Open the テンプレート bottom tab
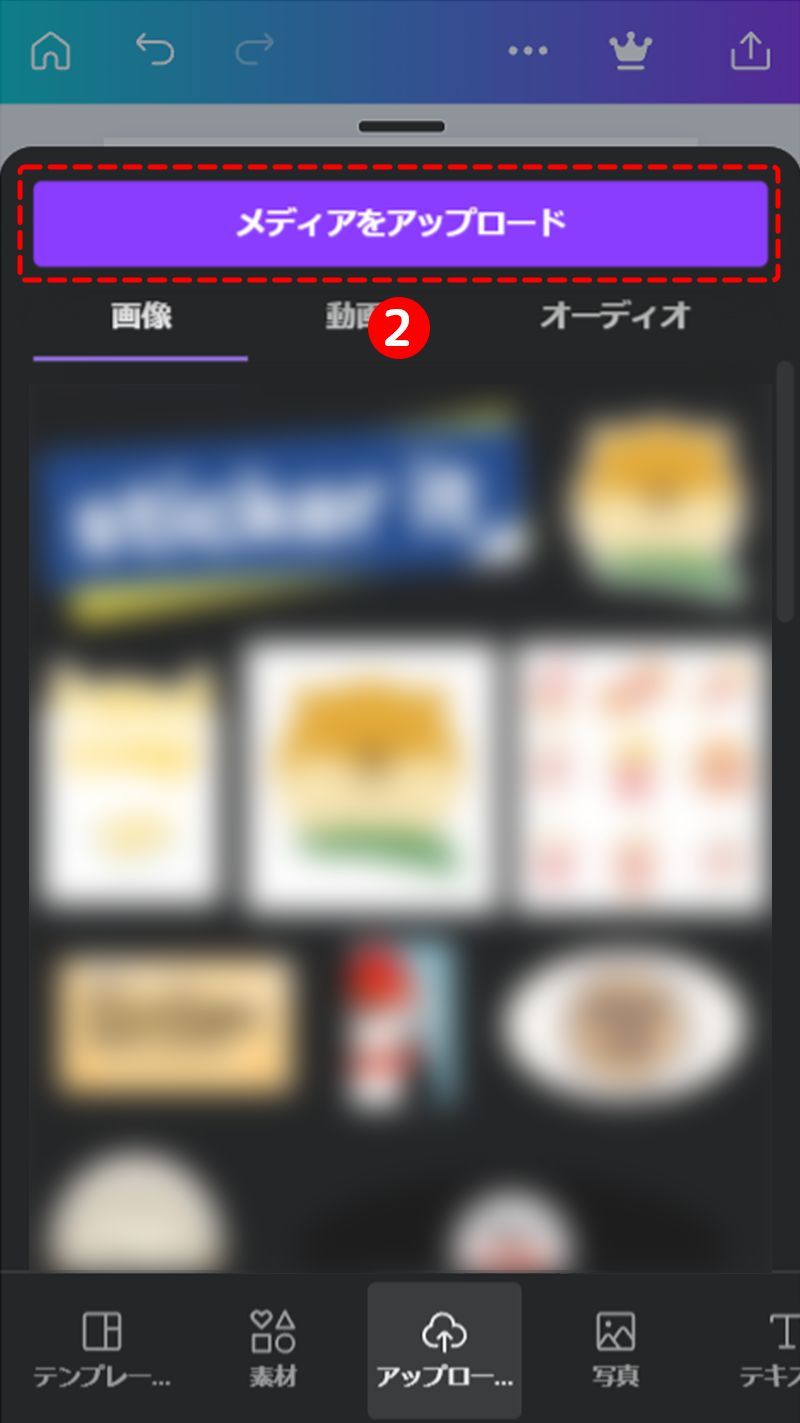This screenshot has height=1423, width=800. point(101,1348)
